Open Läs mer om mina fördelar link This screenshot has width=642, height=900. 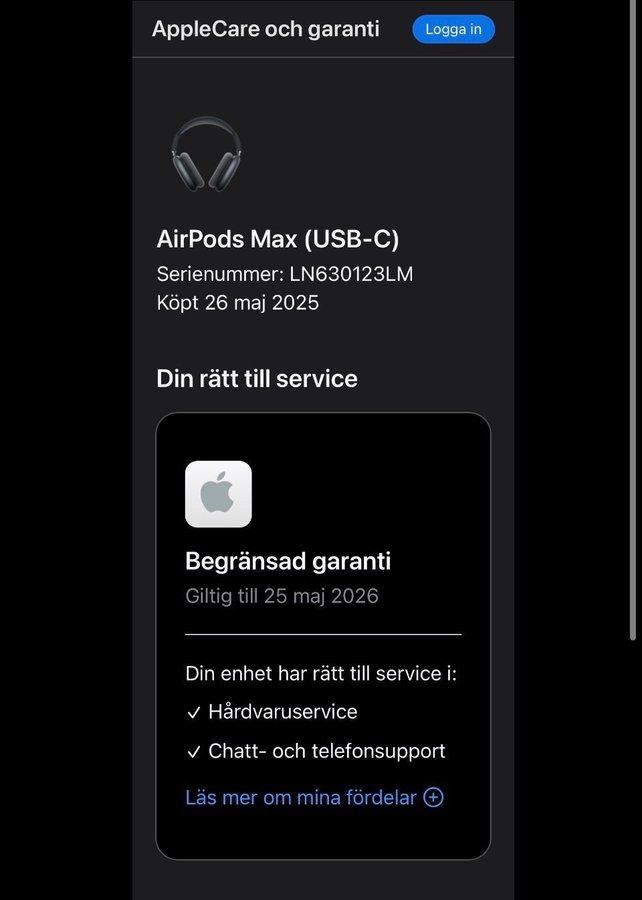(x=314, y=798)
